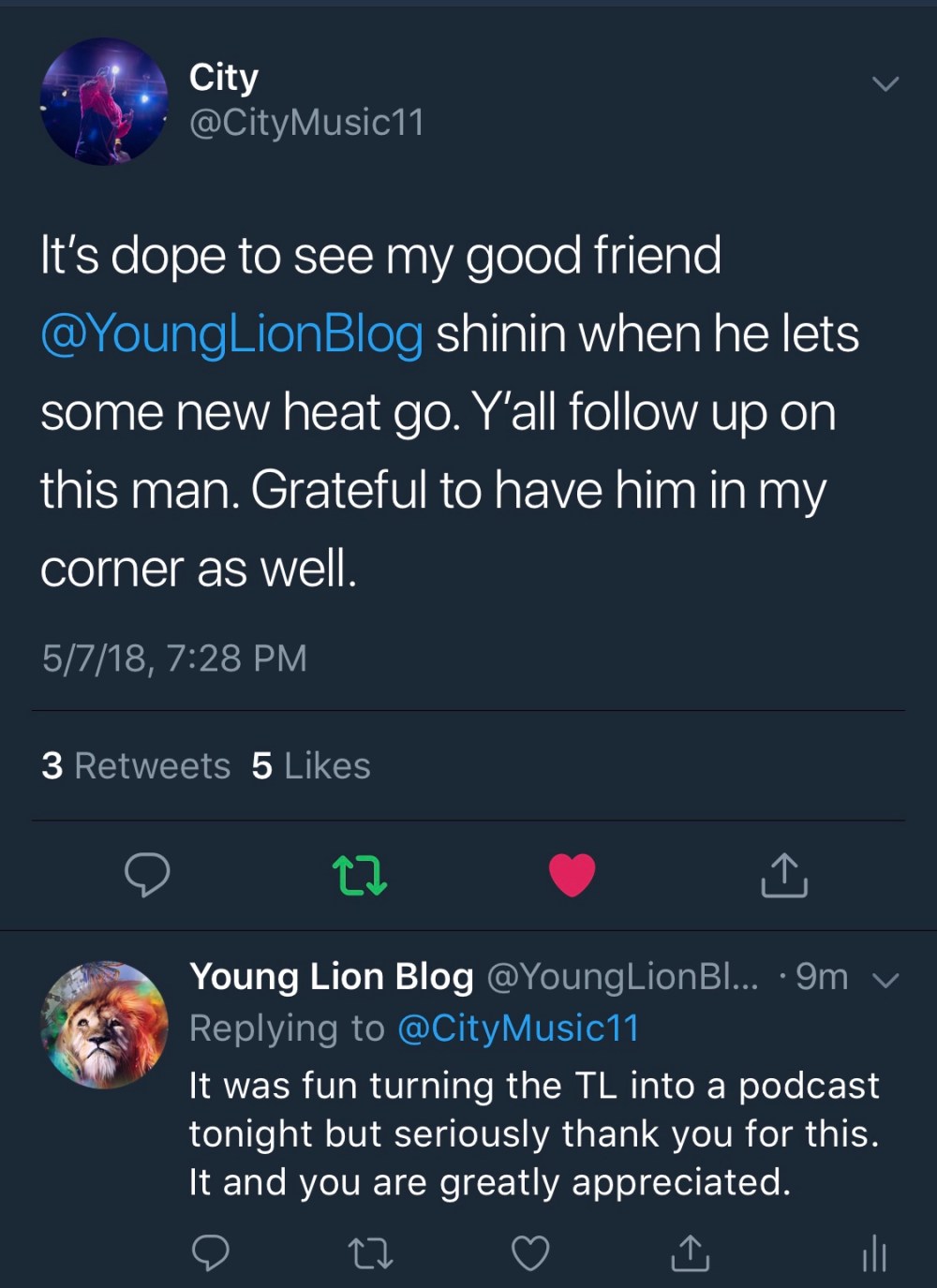
Task: Unlike City's tweet with the red heart
Action: click(x=572, y=875)
